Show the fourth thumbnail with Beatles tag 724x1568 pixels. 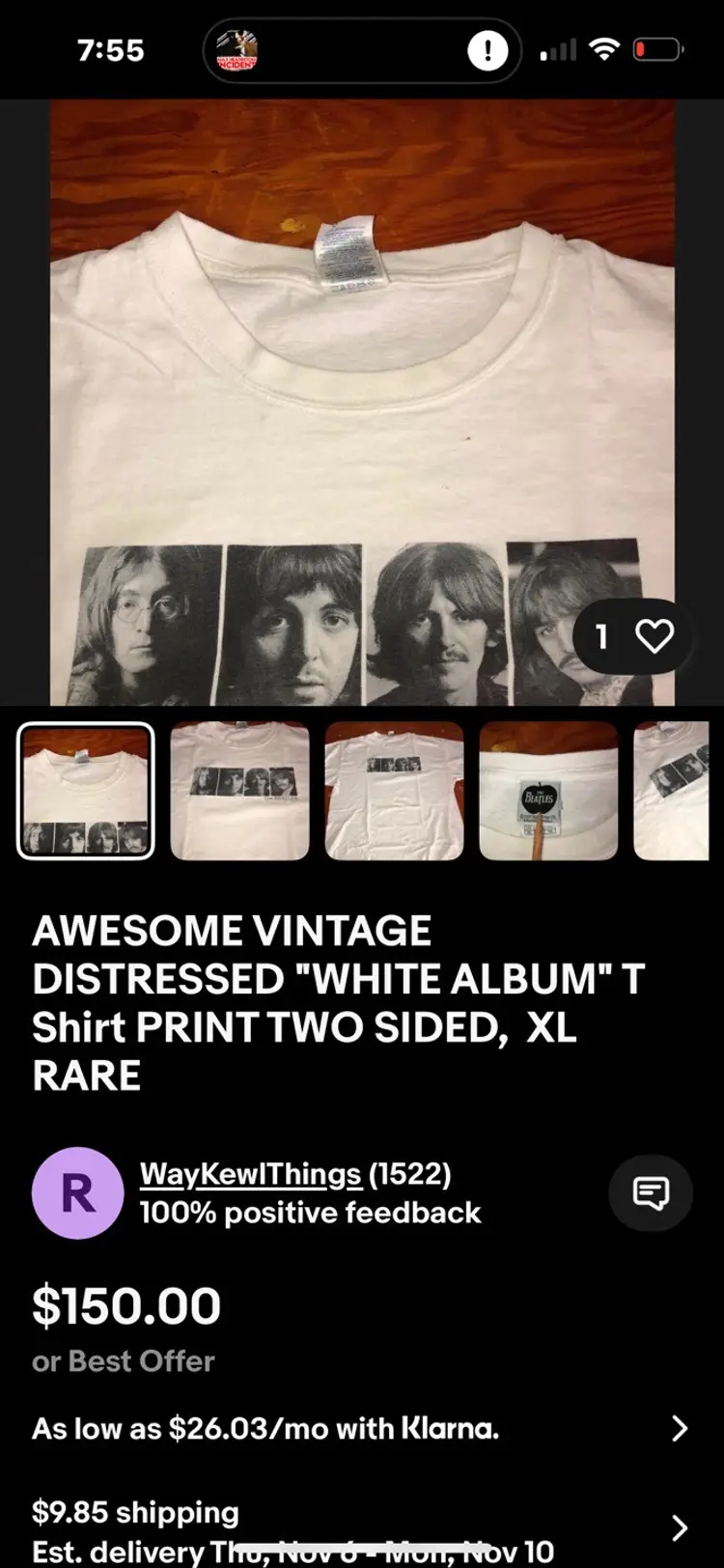click(x=548, y=791)
